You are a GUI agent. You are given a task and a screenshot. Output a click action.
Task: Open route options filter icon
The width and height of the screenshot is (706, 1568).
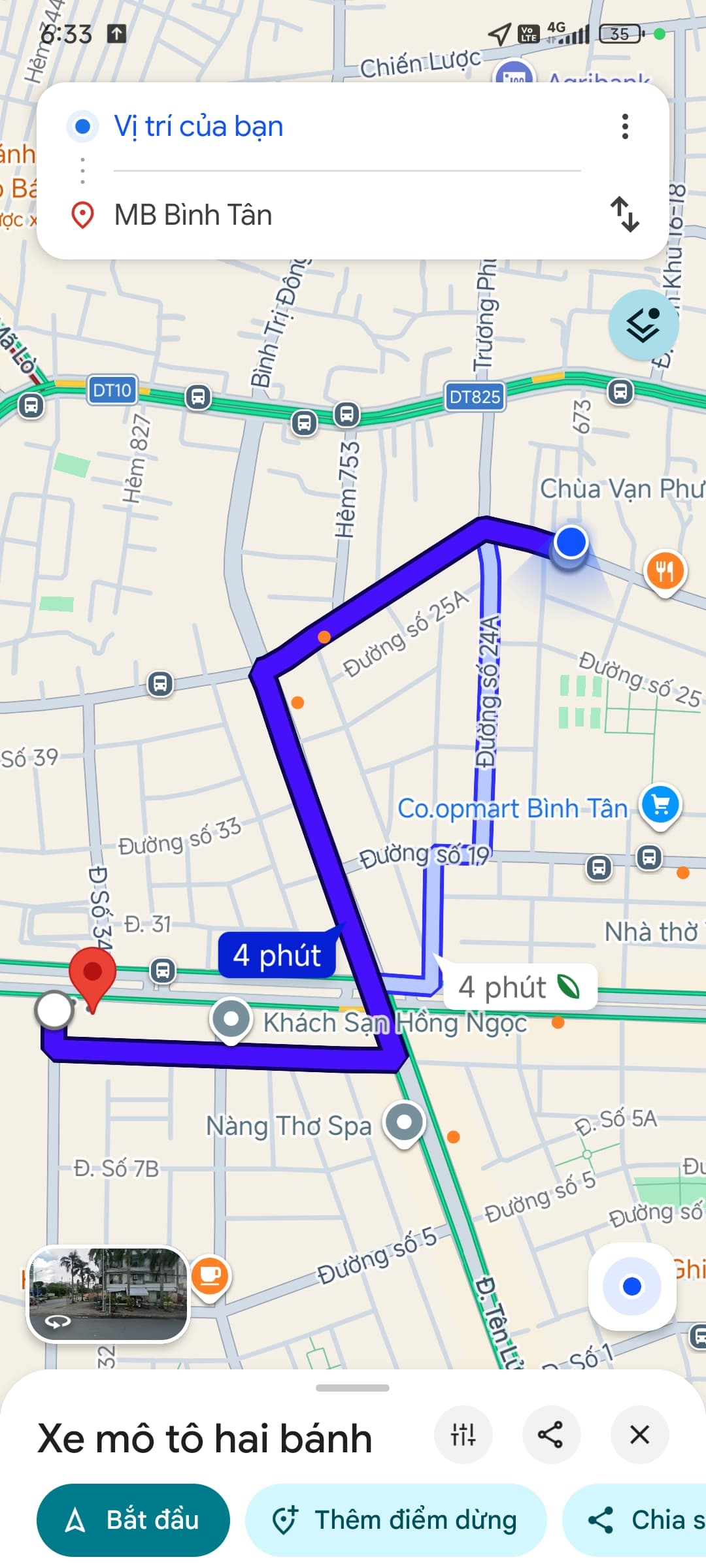click(x=463, y=1435)
